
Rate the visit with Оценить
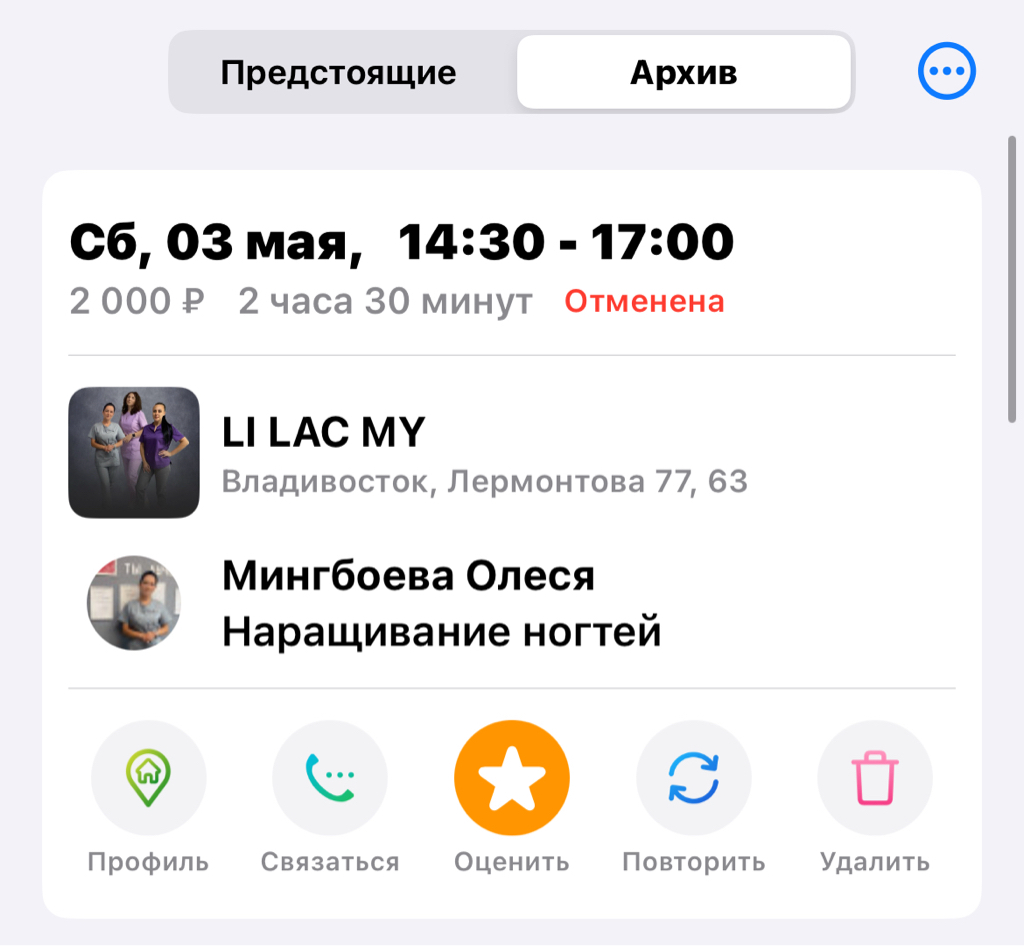point(512,778)
